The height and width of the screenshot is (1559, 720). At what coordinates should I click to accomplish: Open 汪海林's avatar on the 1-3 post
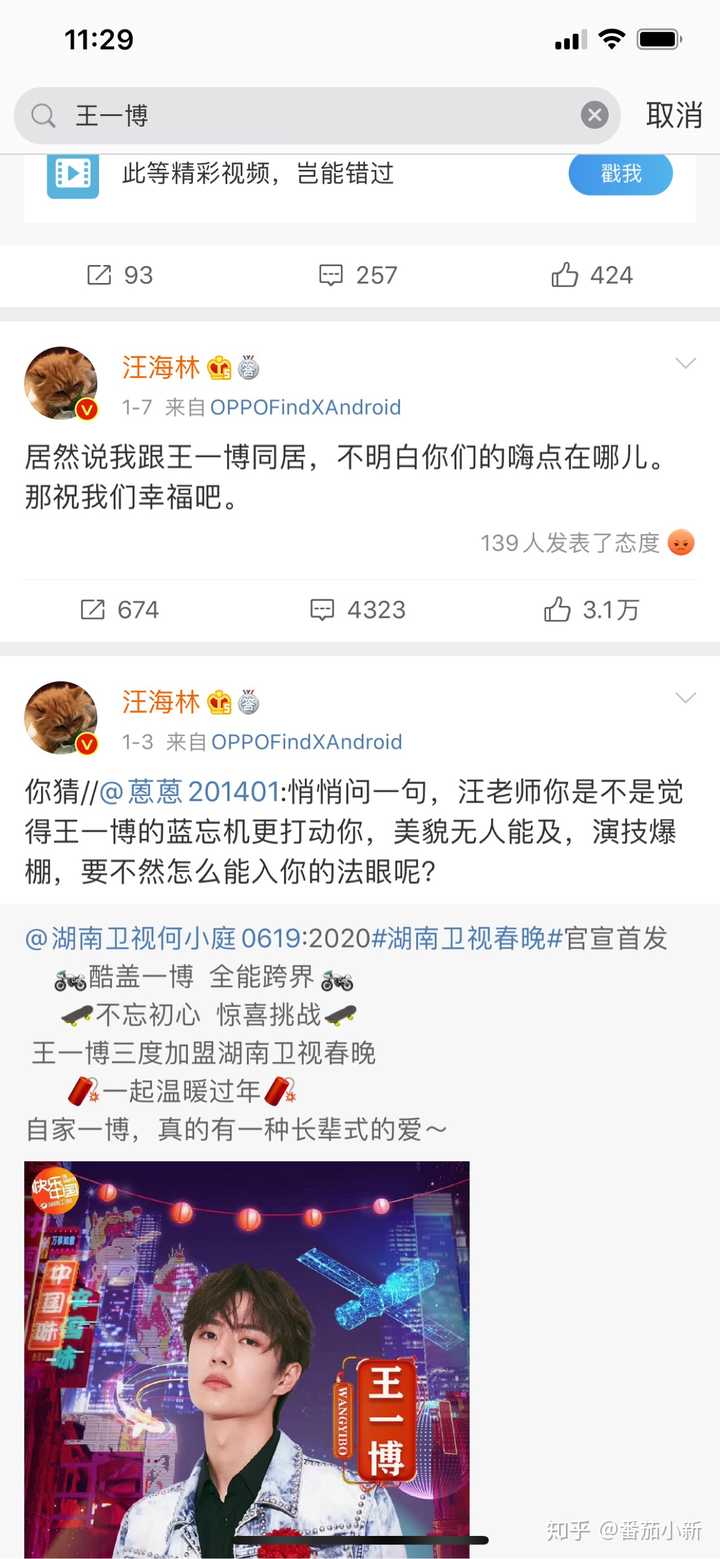[61, 718]
